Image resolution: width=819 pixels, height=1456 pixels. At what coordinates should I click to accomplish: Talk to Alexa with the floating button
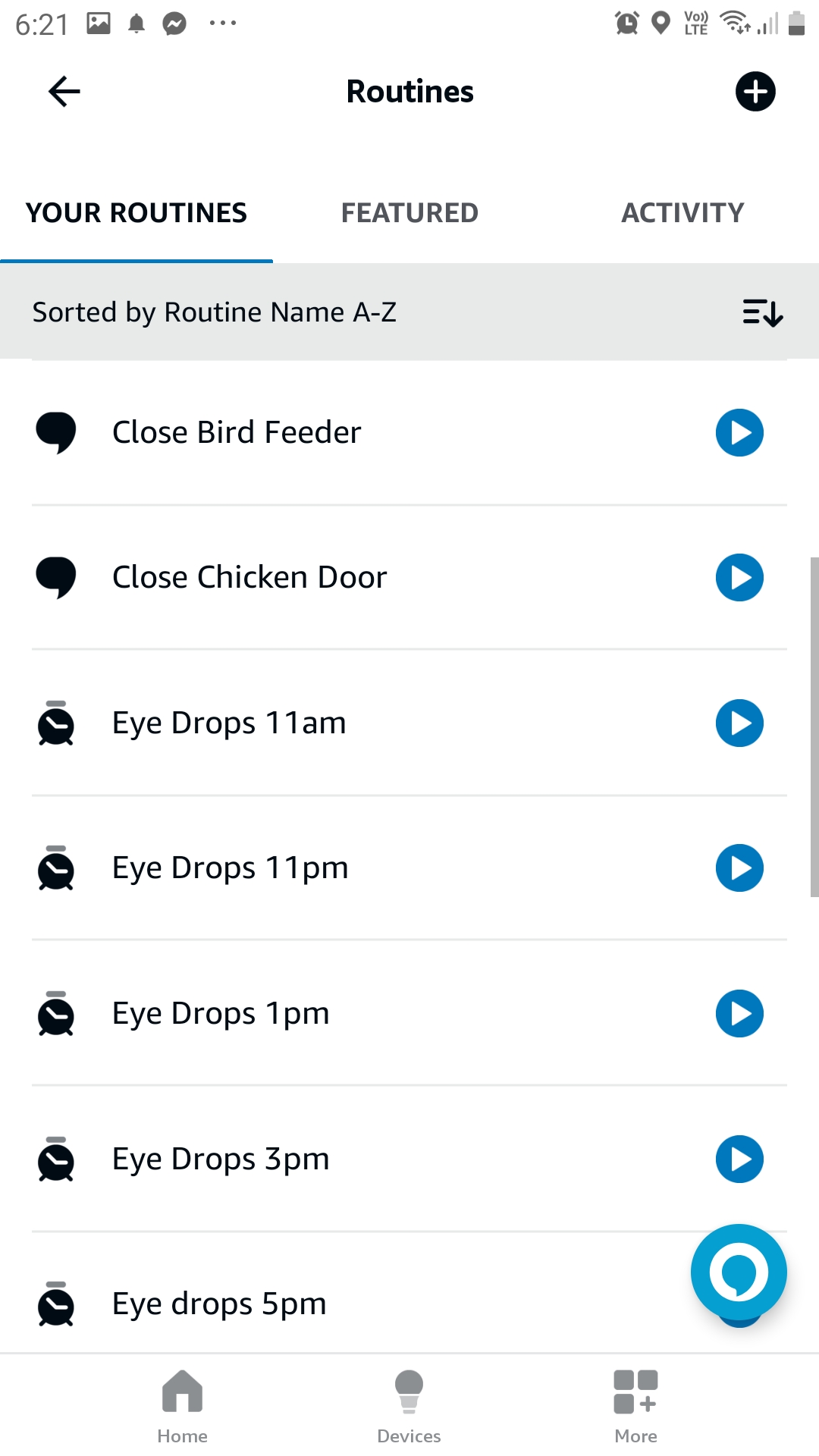pos(739,1272)
